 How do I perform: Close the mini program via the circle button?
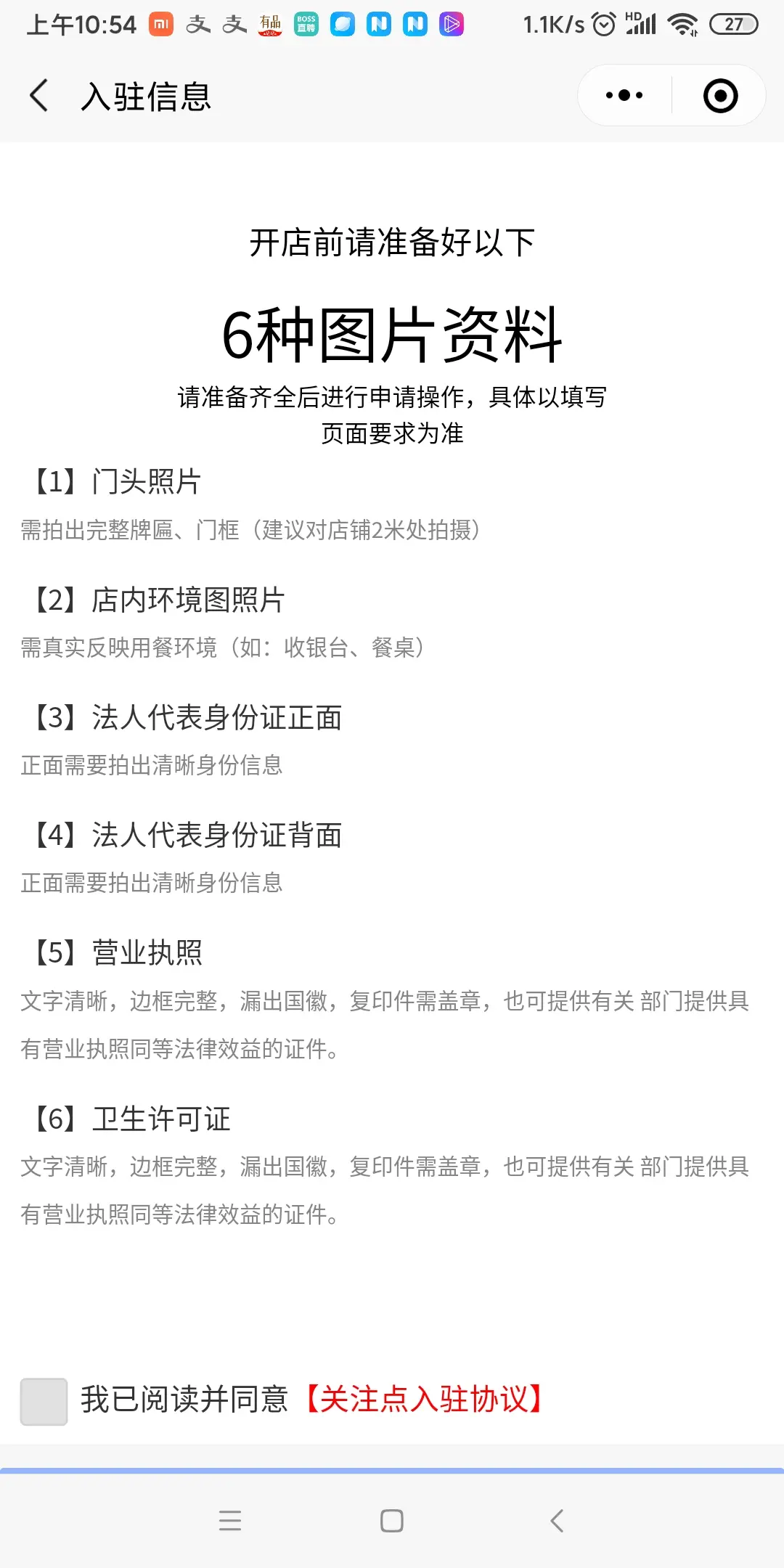point(720,96)
